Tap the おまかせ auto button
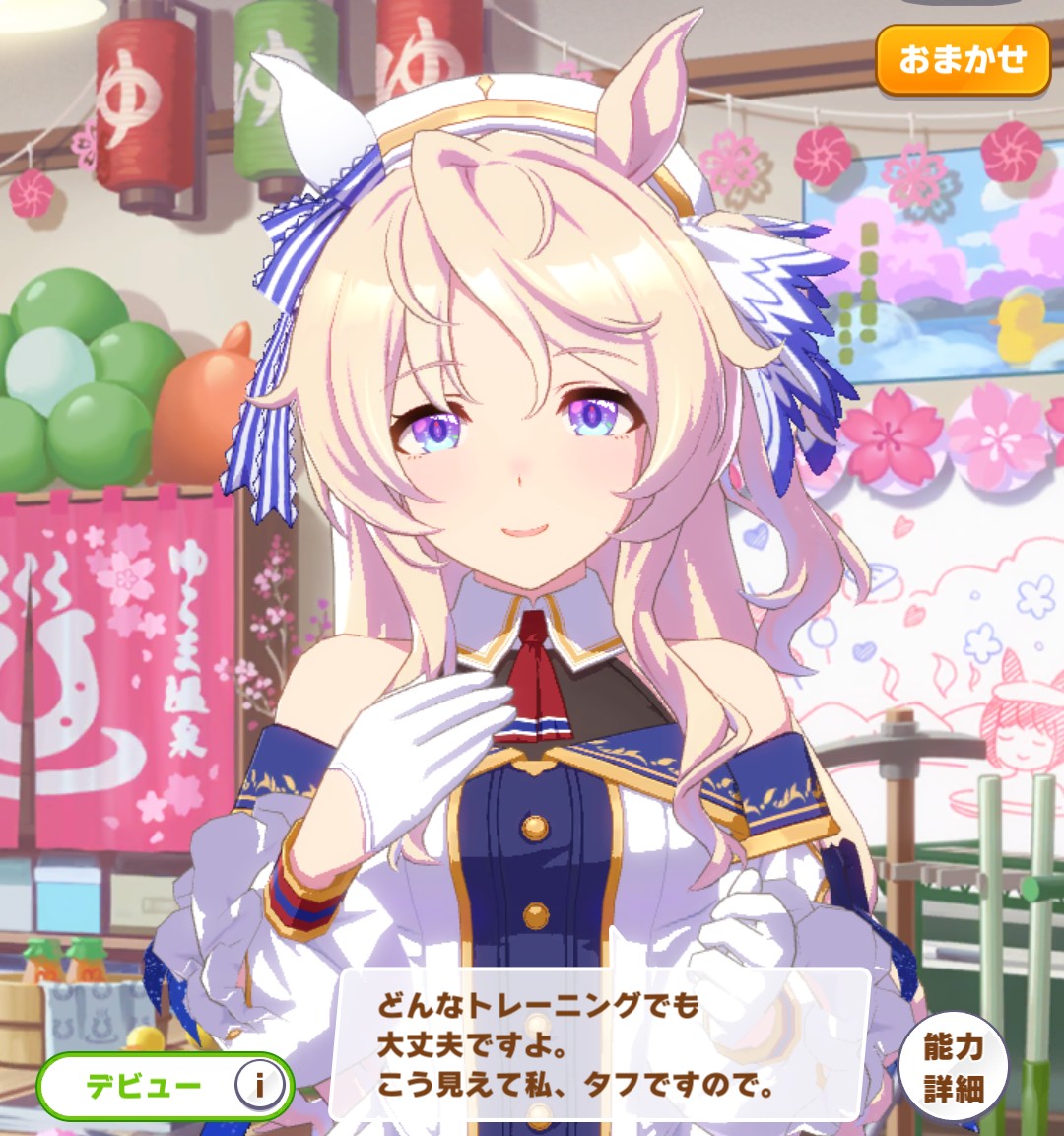Viewport: 1064px width, 1136px height. click(963, 60)
